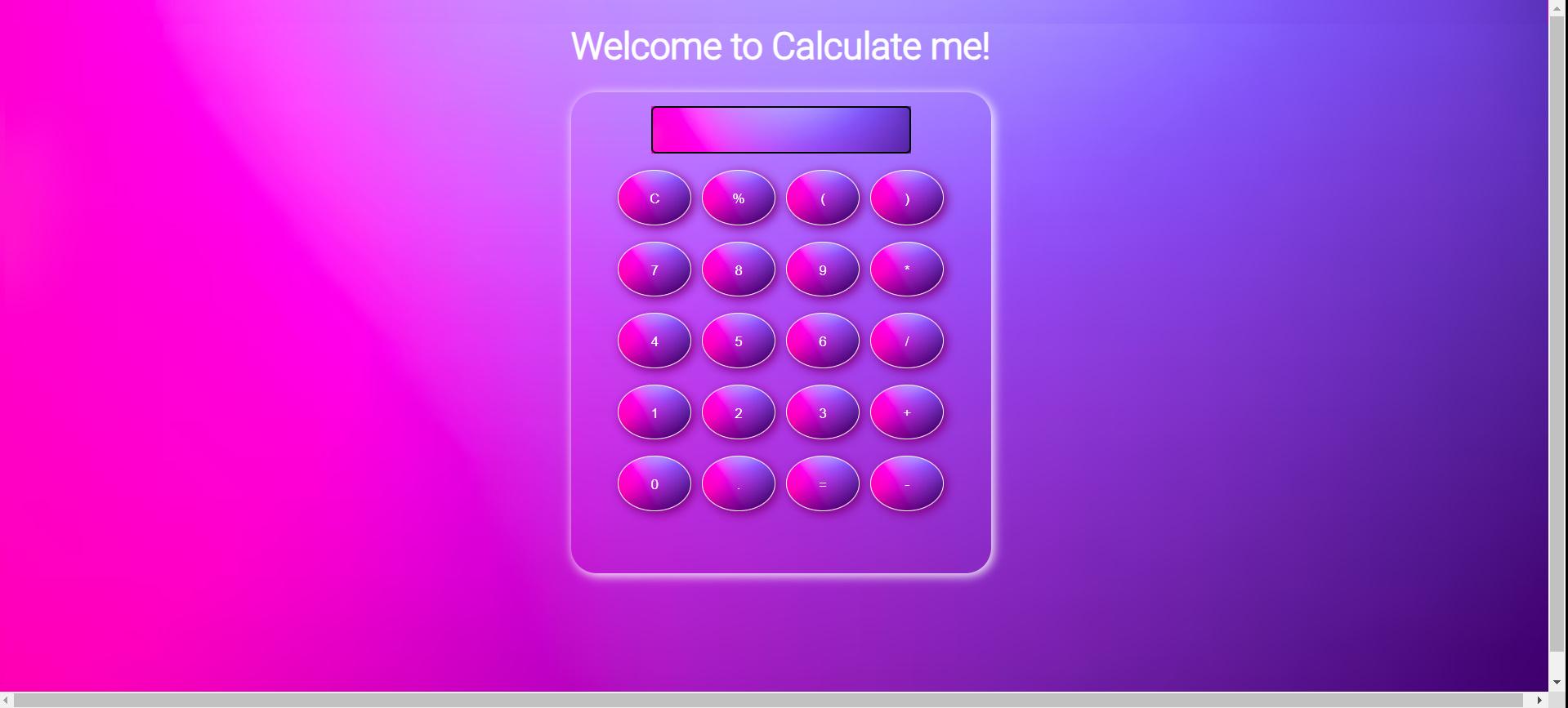1568x708 pixels.
Task: Enter the digit 7
Action: [x=654, y=269]
